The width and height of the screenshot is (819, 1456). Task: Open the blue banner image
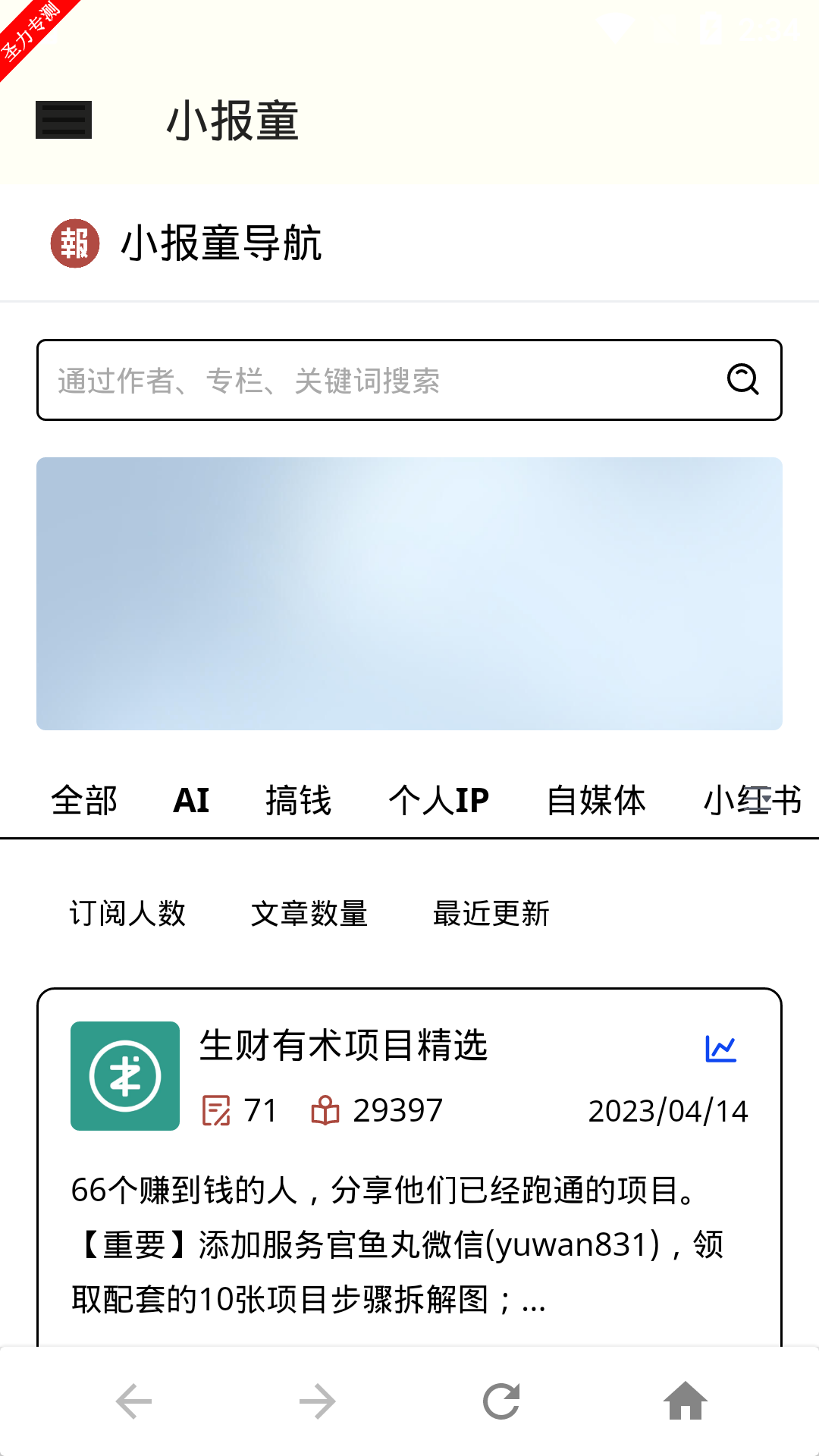[x=409, y=593]
